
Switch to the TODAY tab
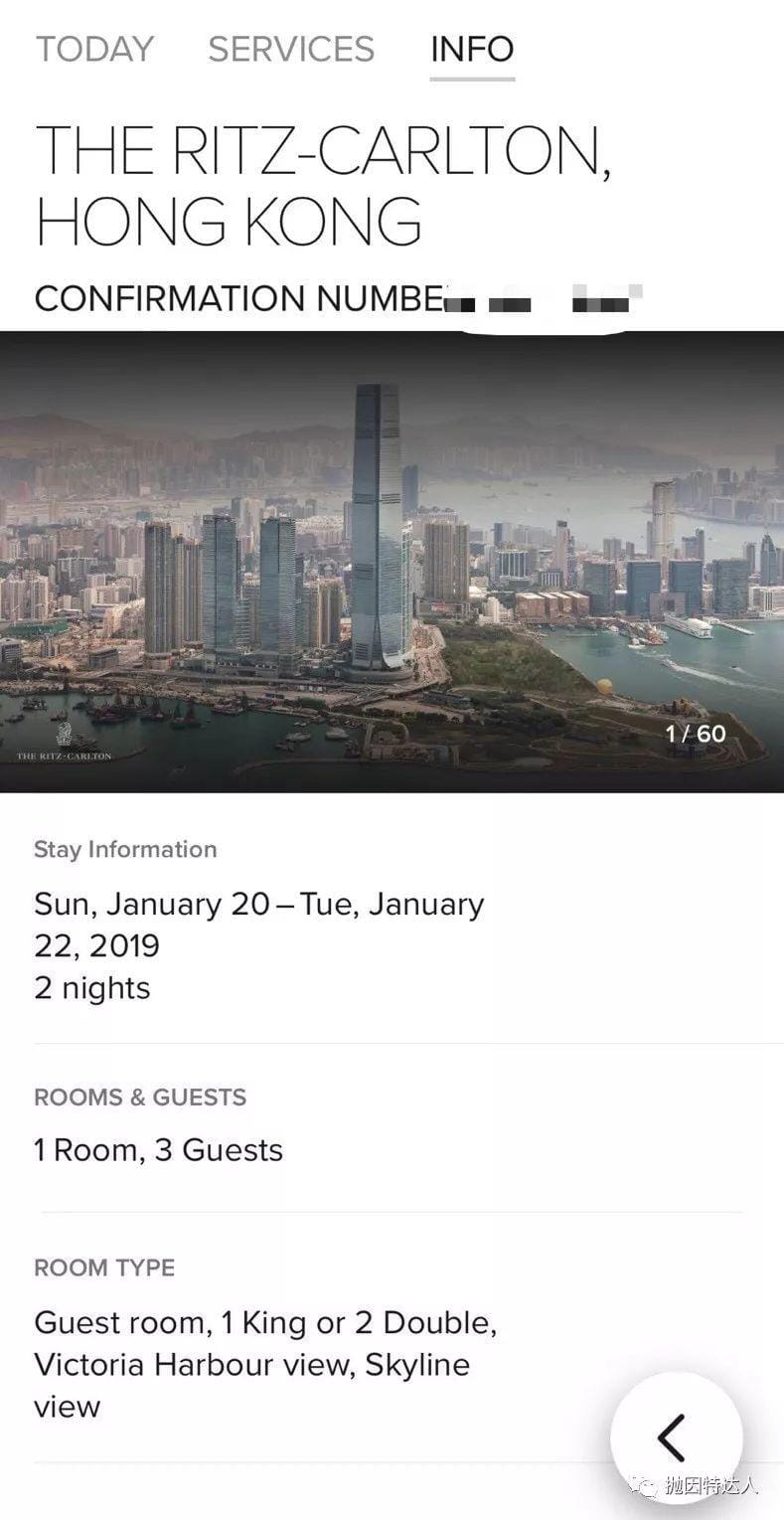click(94, 49)
